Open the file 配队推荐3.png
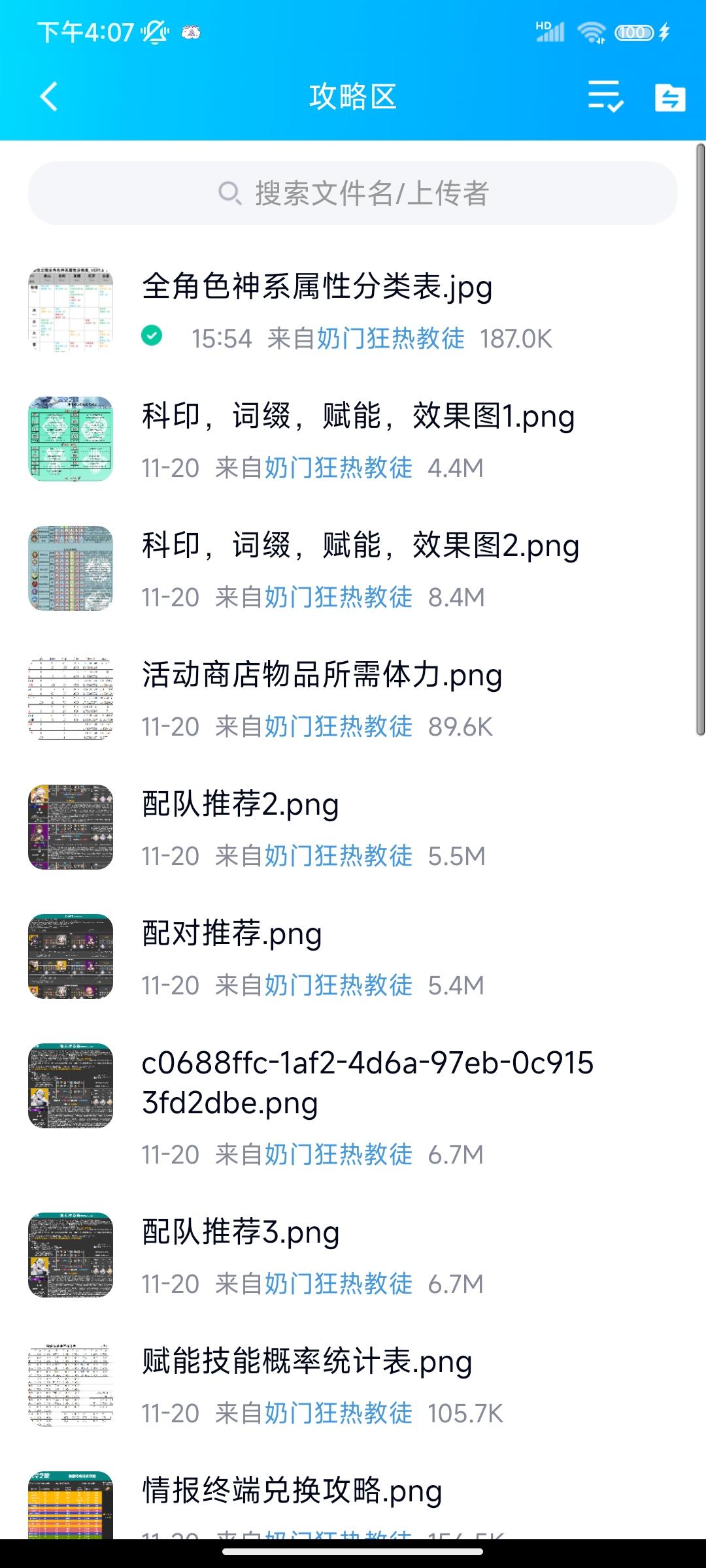The height and width of the screenshot is (1568, 706). click(x=239, y=1233)
